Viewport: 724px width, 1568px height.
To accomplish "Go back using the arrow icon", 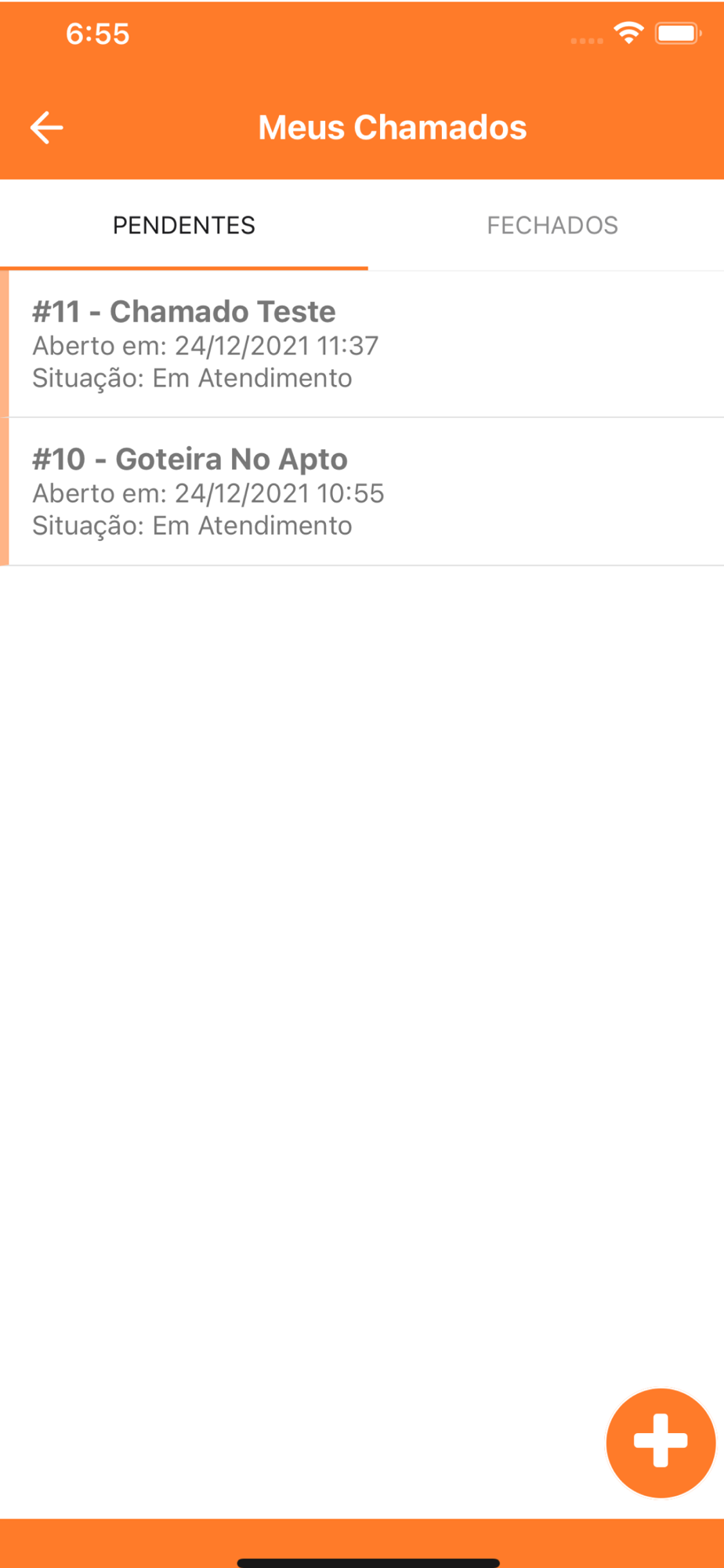I will click(x=46, y=128).
